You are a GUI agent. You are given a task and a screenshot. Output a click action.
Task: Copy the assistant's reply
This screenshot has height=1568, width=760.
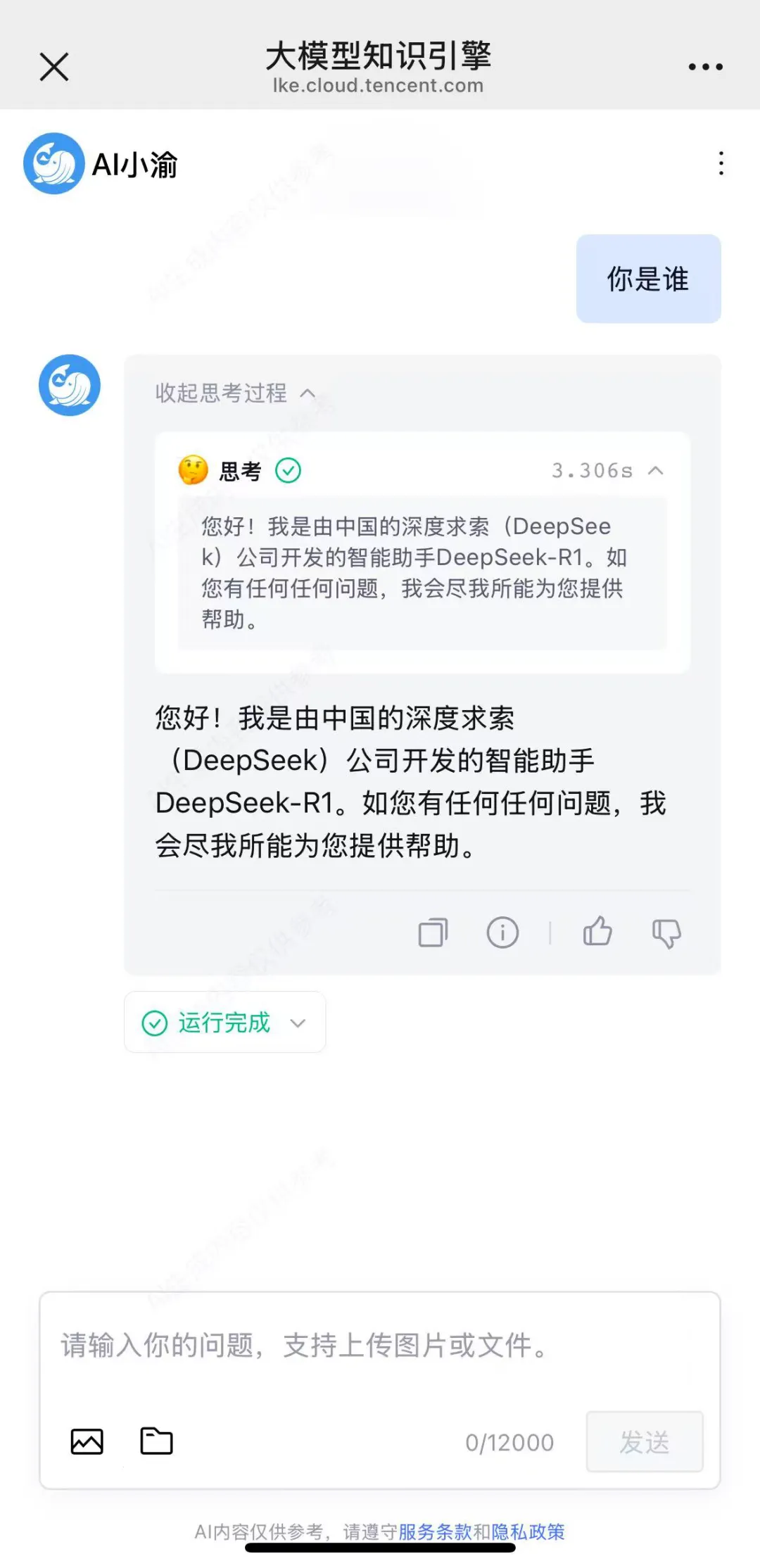point(433,932)
